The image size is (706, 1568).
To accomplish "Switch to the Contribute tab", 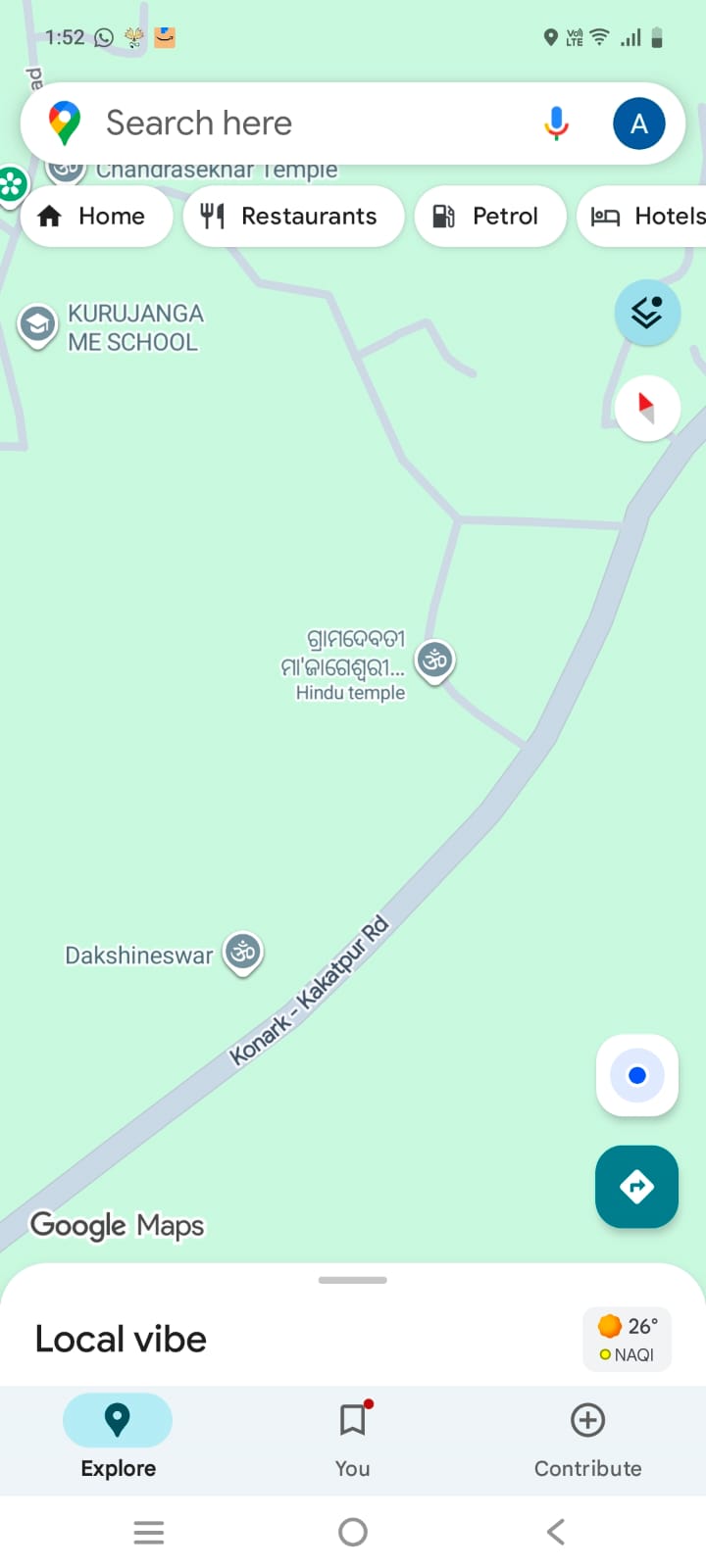I will (x=587, y=1438).
